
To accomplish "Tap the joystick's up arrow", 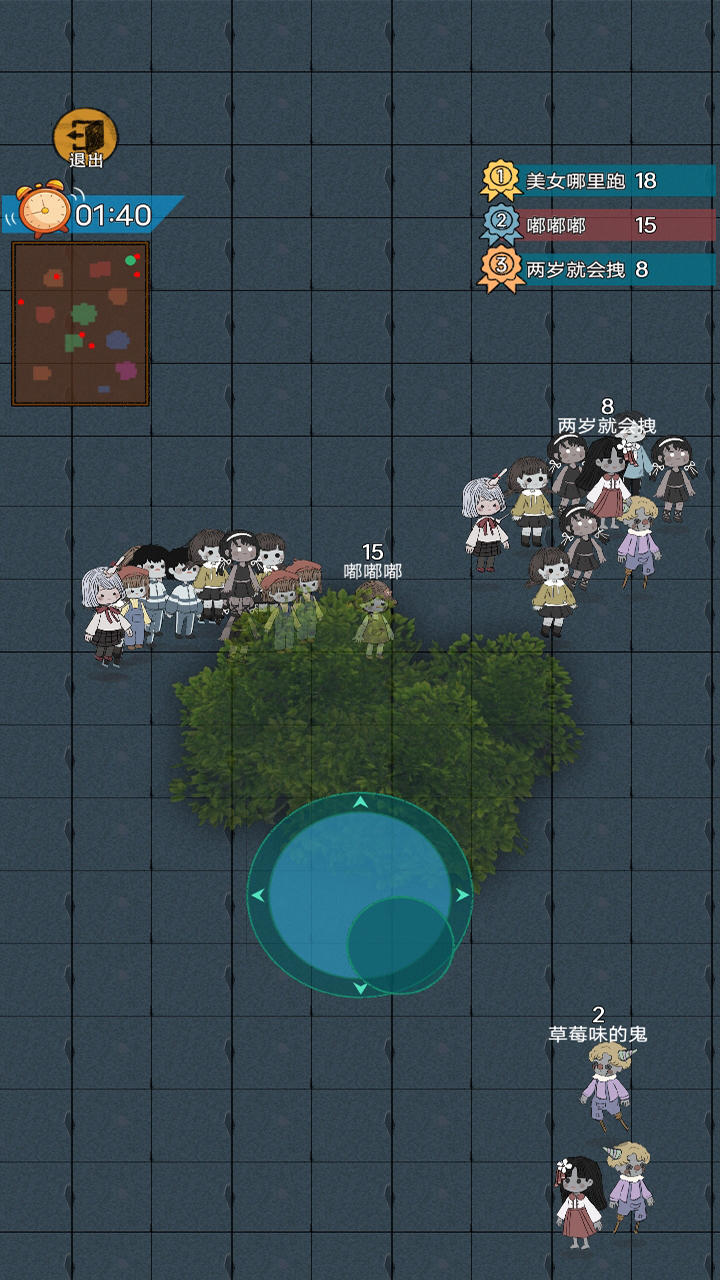I will [361, 802].
